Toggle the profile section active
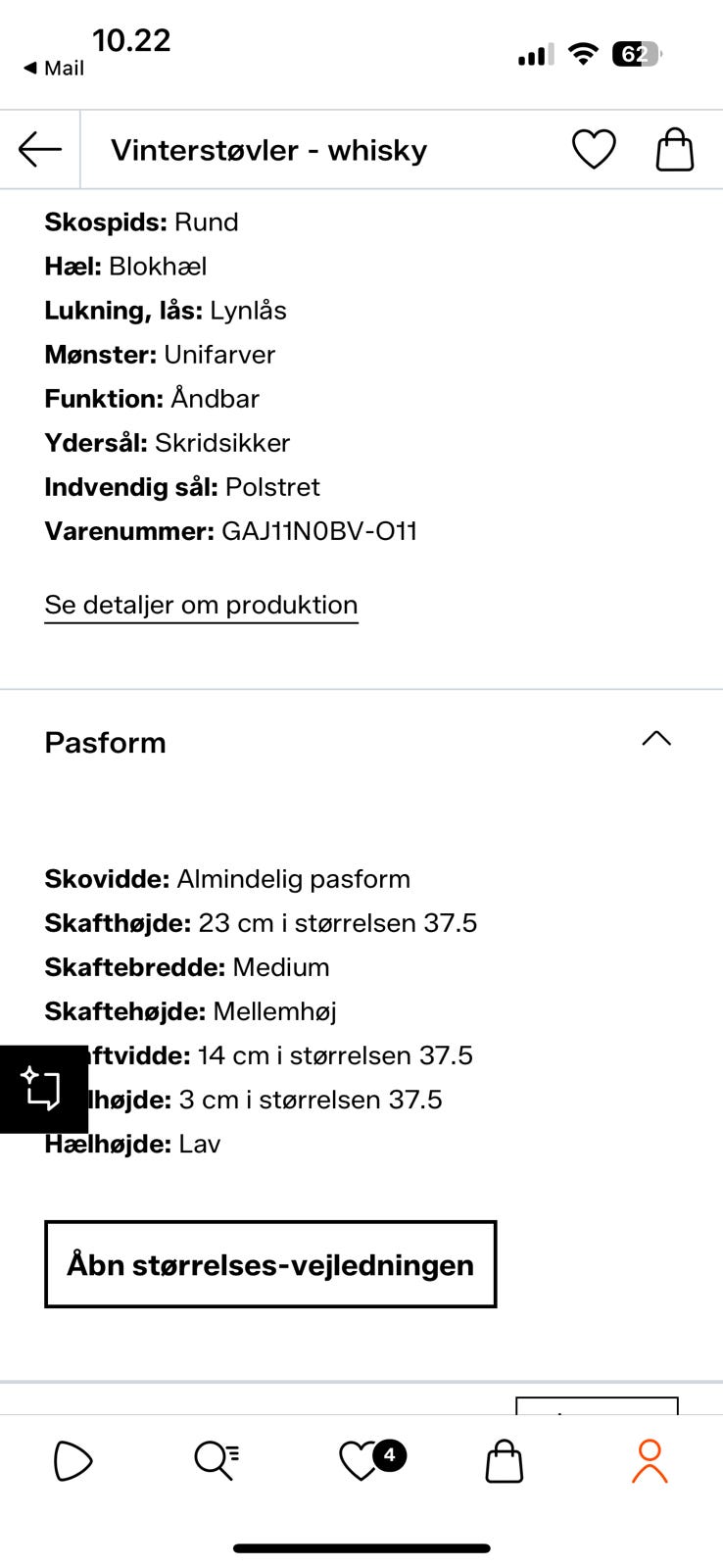This screenshot has height=1568, width=723. click(x=649, y=1461)
